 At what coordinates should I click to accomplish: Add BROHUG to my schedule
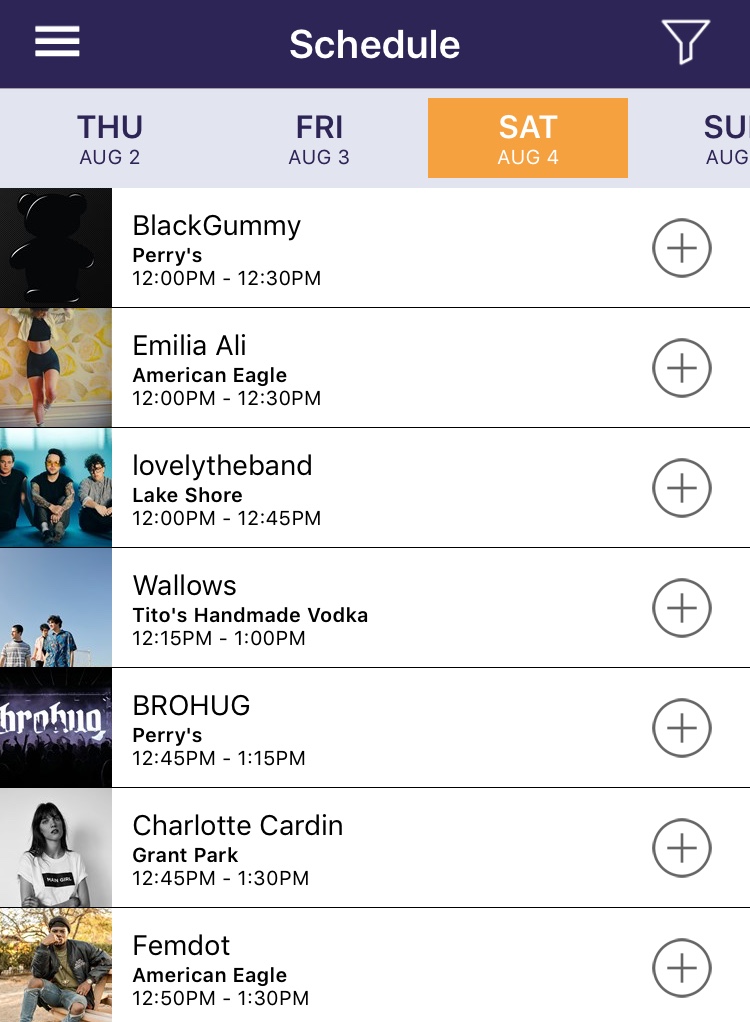pos(681,728)
